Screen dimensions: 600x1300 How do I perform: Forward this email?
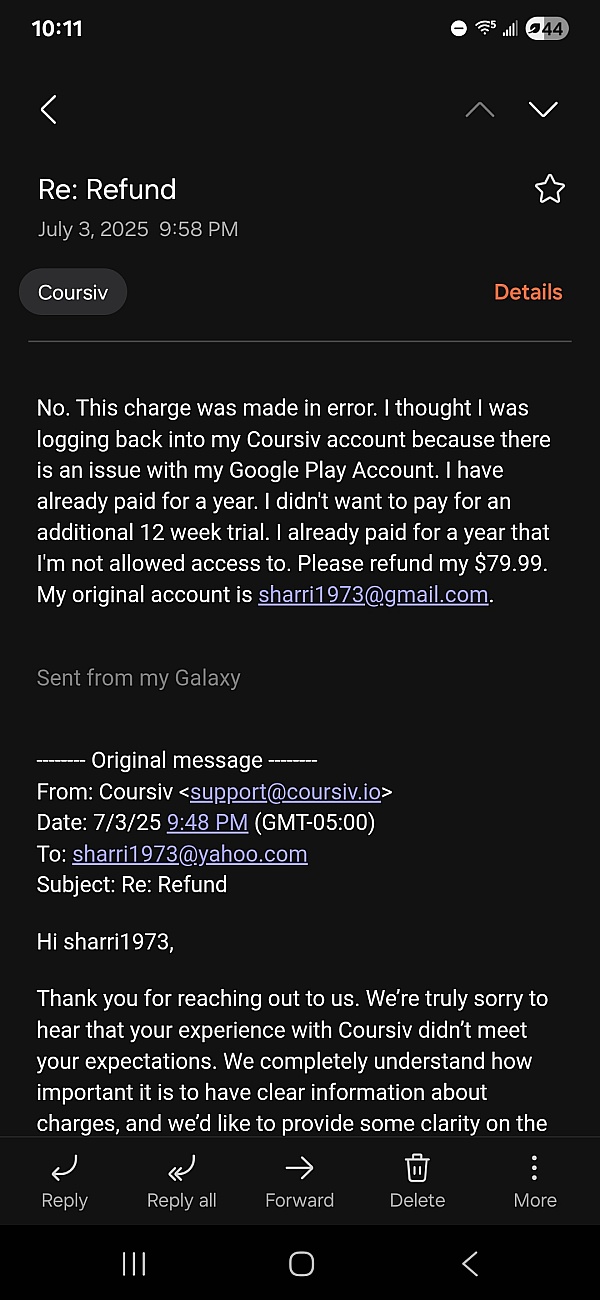click(299, 1181)
